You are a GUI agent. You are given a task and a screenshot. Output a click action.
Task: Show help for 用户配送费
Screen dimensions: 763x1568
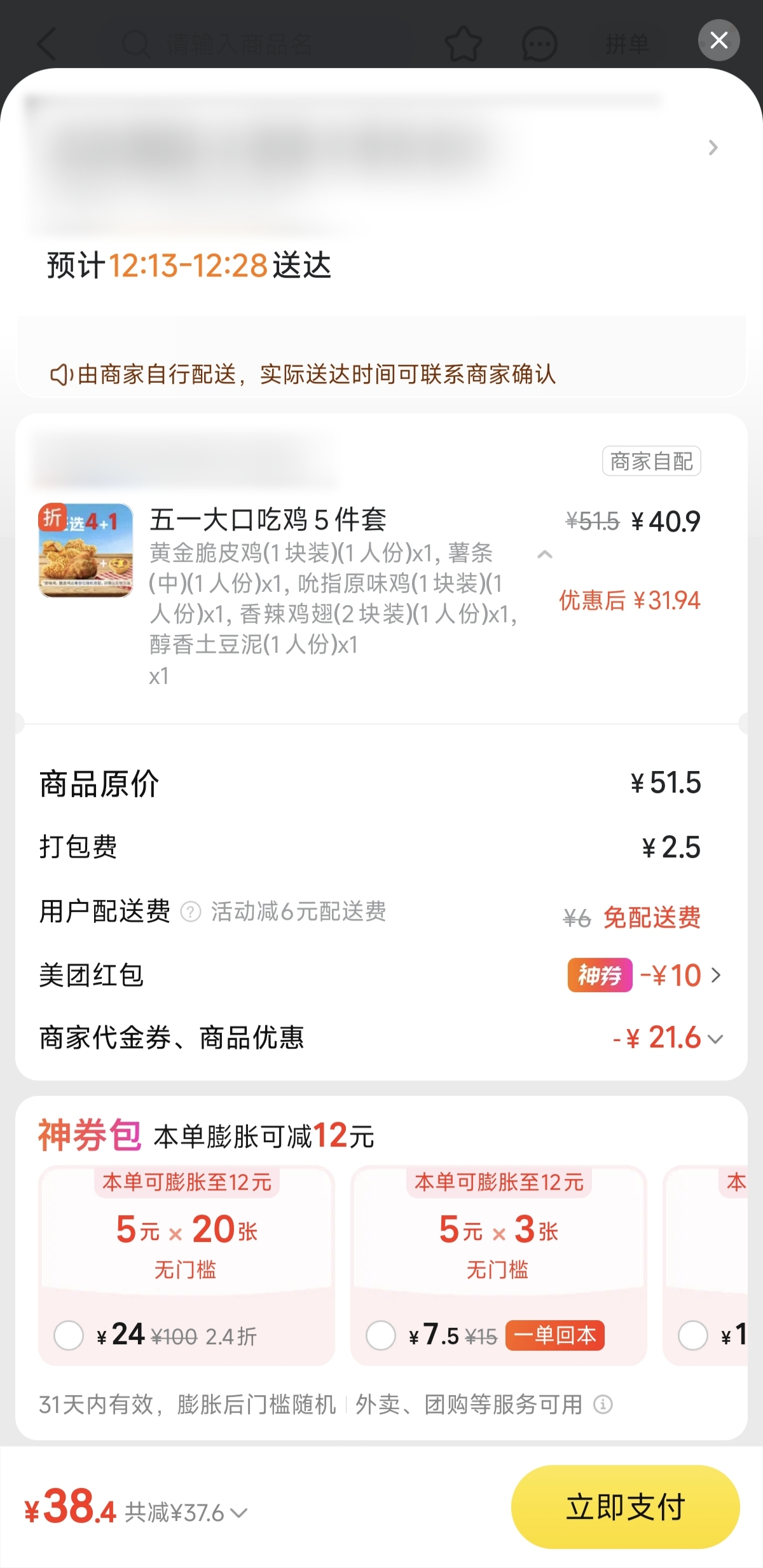pyautogui.click(x=191, y=911)
